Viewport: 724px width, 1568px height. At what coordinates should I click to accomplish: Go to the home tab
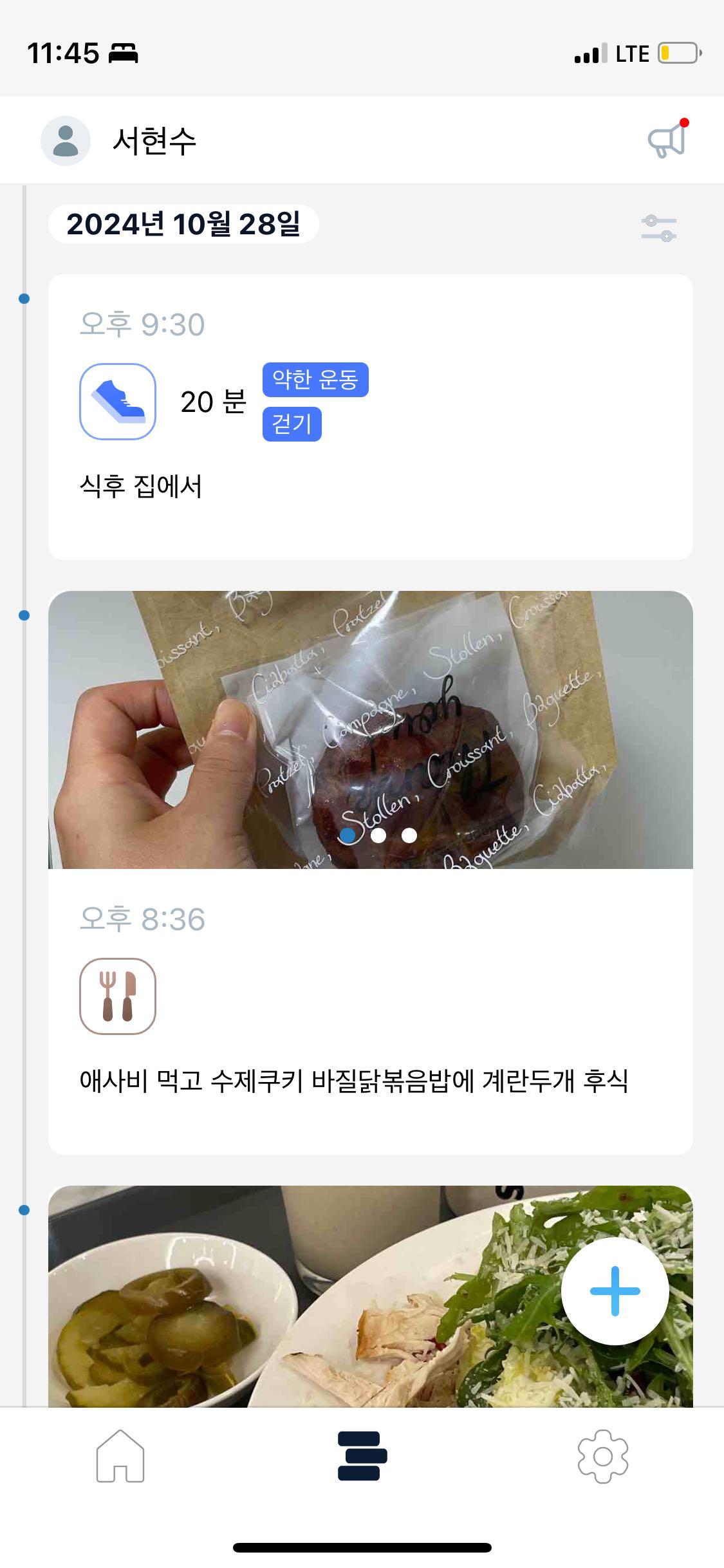120,1456
